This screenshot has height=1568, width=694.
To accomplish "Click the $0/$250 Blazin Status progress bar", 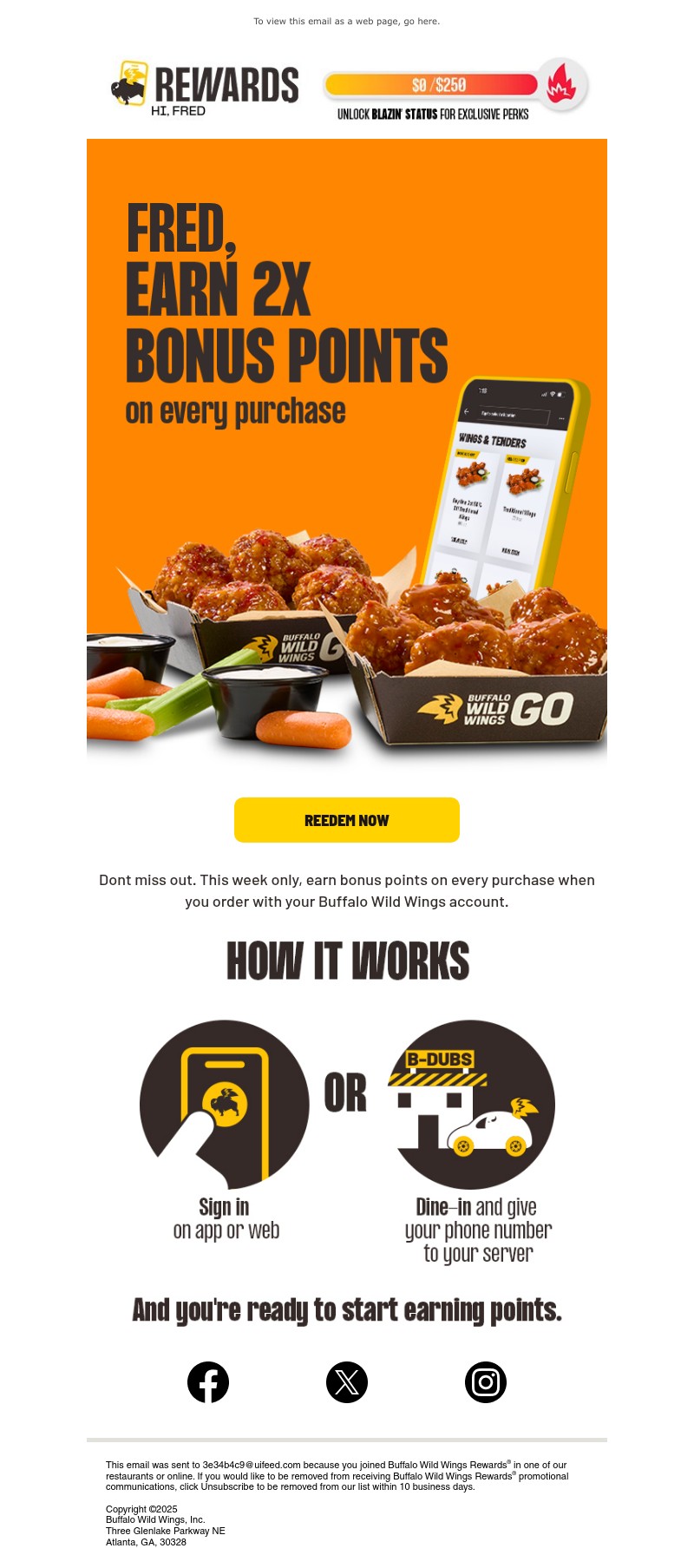I will 434,84.
